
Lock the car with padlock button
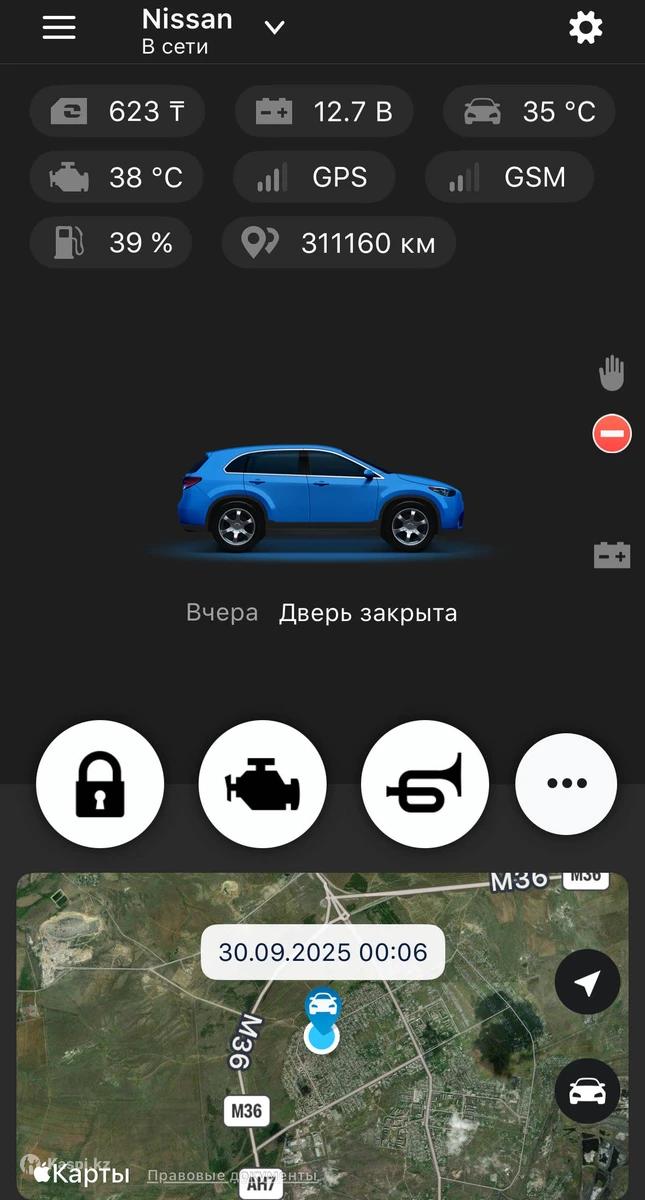[100, 784]
